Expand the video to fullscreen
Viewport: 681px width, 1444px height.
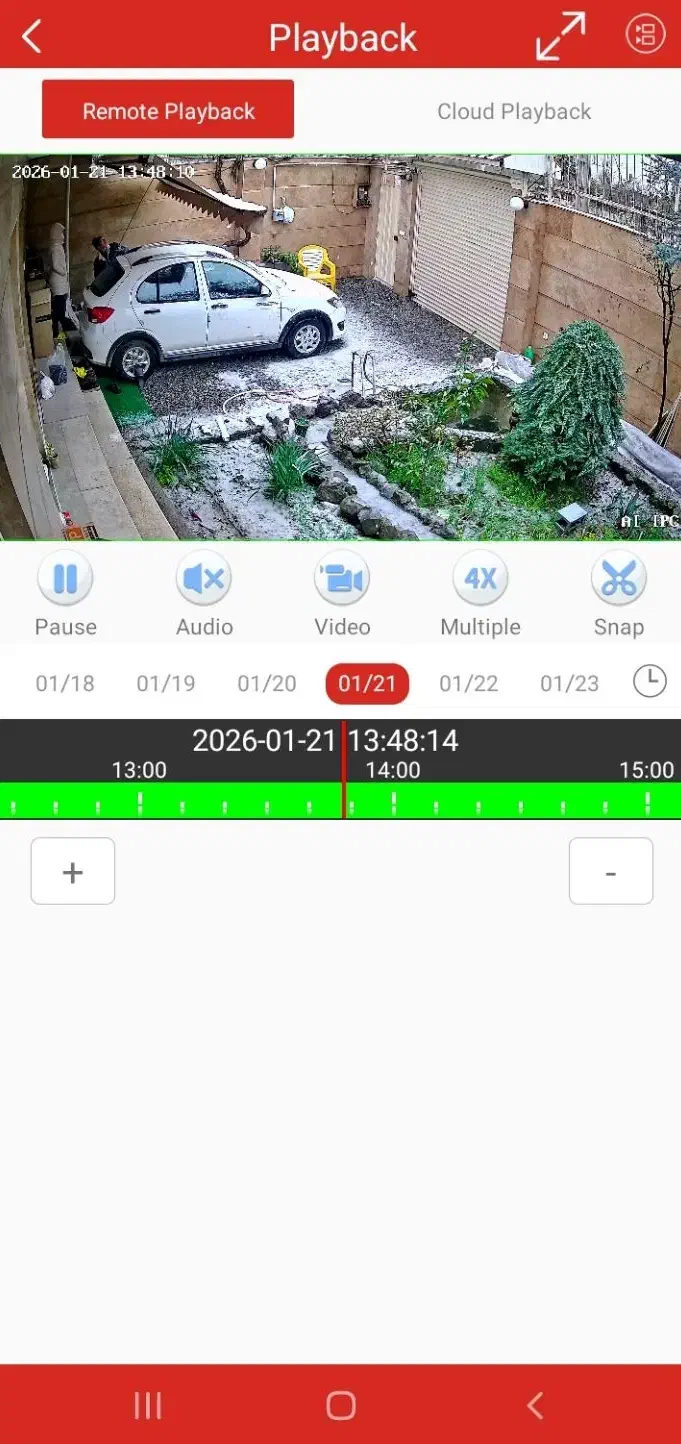point(561,36)
